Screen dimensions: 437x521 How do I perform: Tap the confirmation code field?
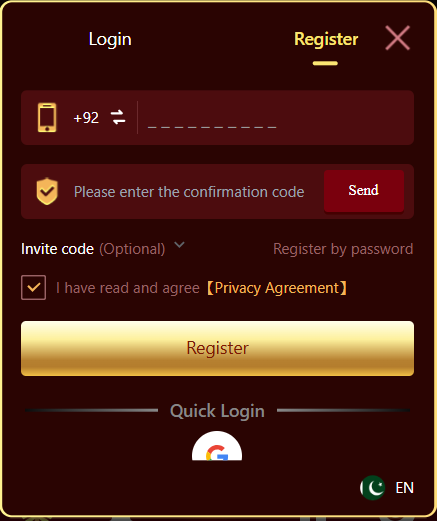(189, 192)
